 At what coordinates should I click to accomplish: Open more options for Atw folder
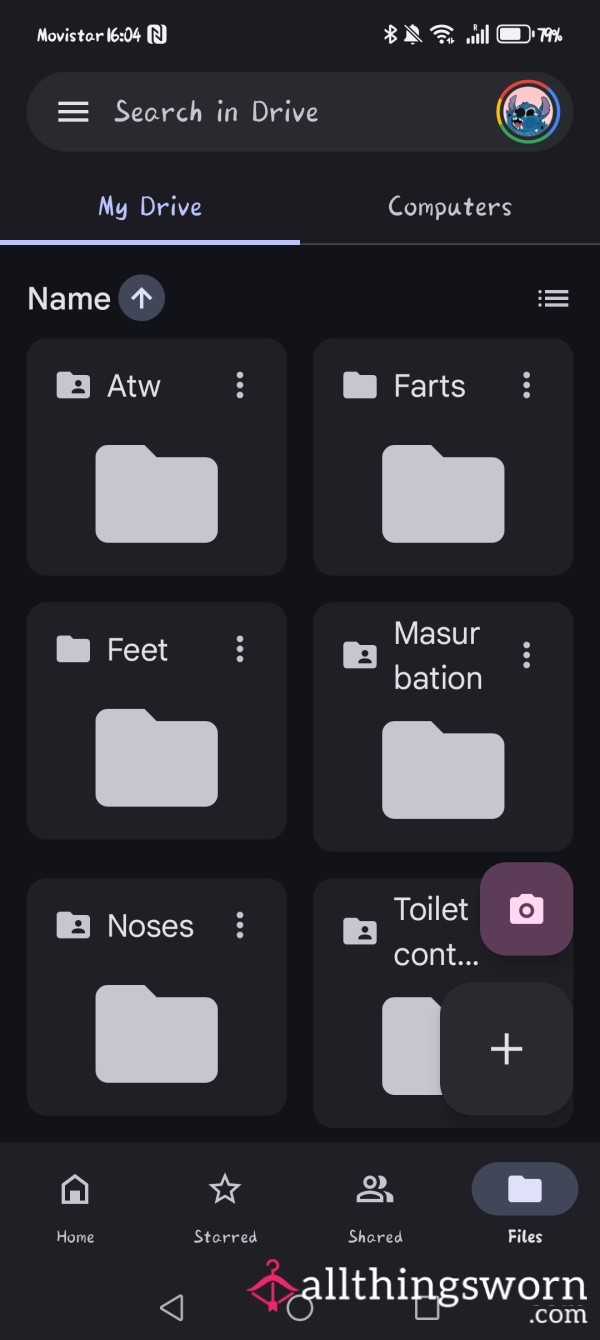240,385
